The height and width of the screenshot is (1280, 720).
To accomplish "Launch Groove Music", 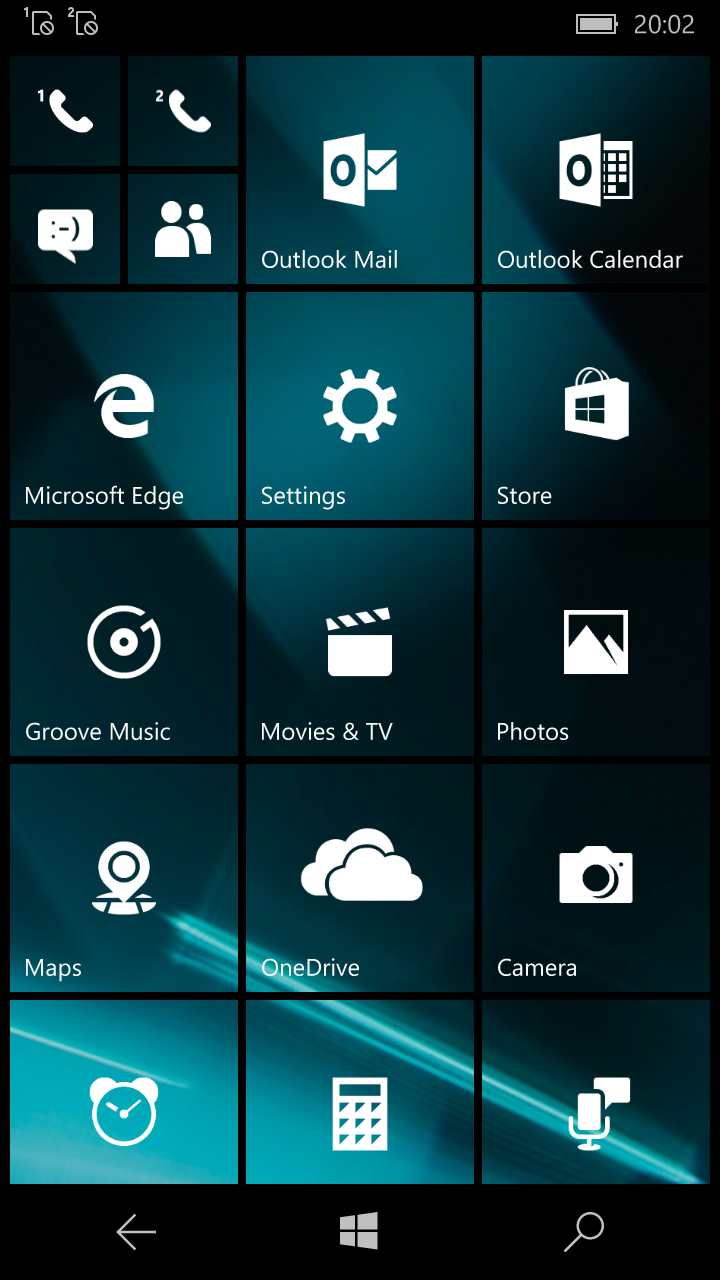I will pos(124,642).
